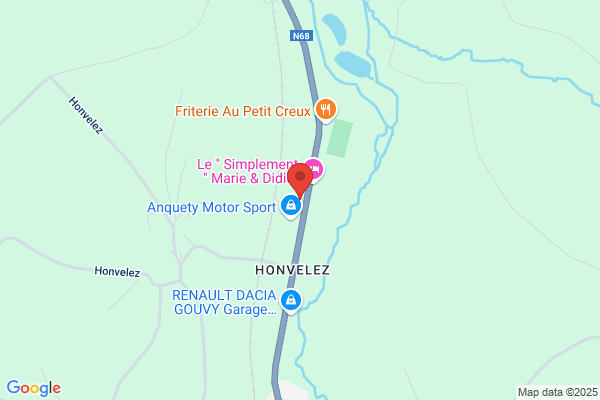Select the Anquety Motor Sport marker
The height and width of the screenshot is (400, 600).
click(290, 207)
